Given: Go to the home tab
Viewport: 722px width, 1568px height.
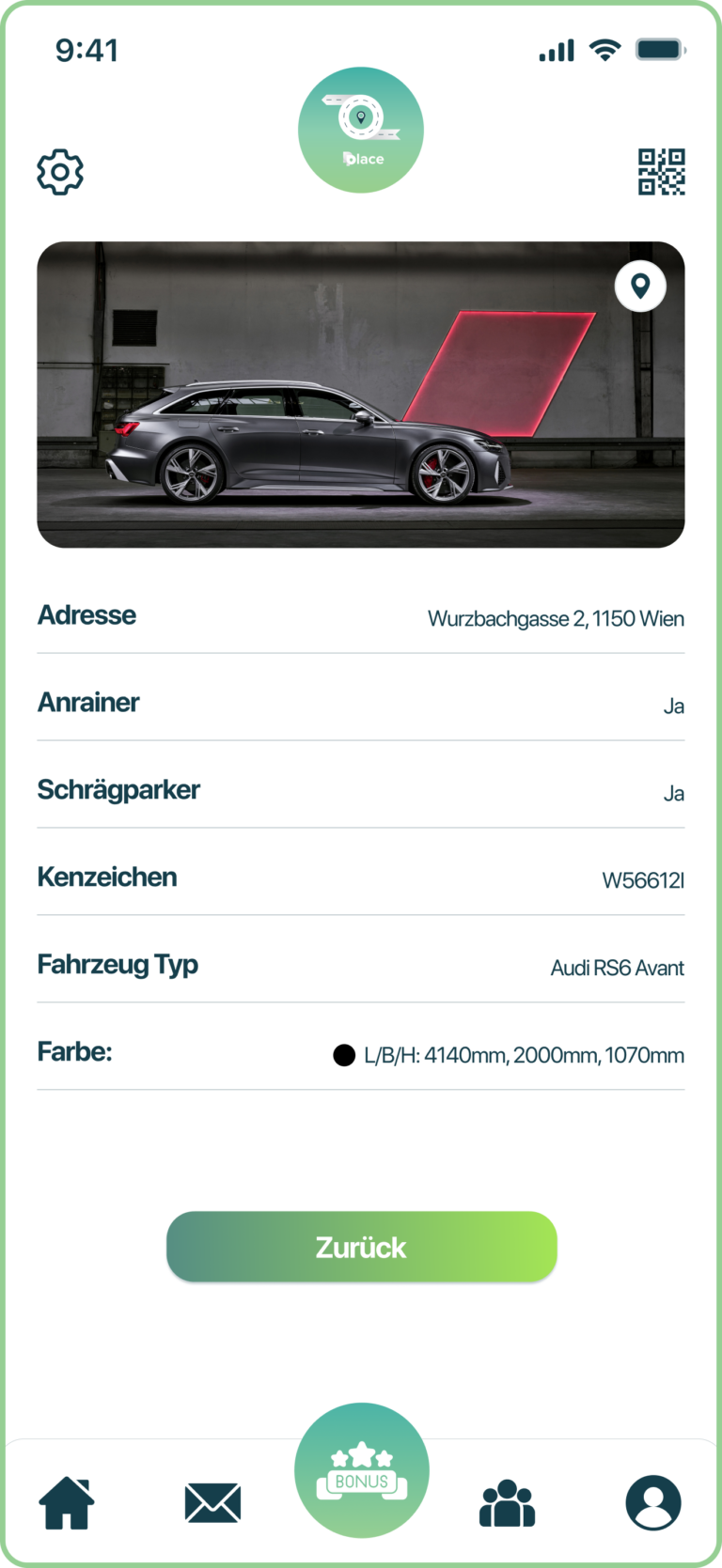Looking at the screenshot, I should coord(67,1502).
